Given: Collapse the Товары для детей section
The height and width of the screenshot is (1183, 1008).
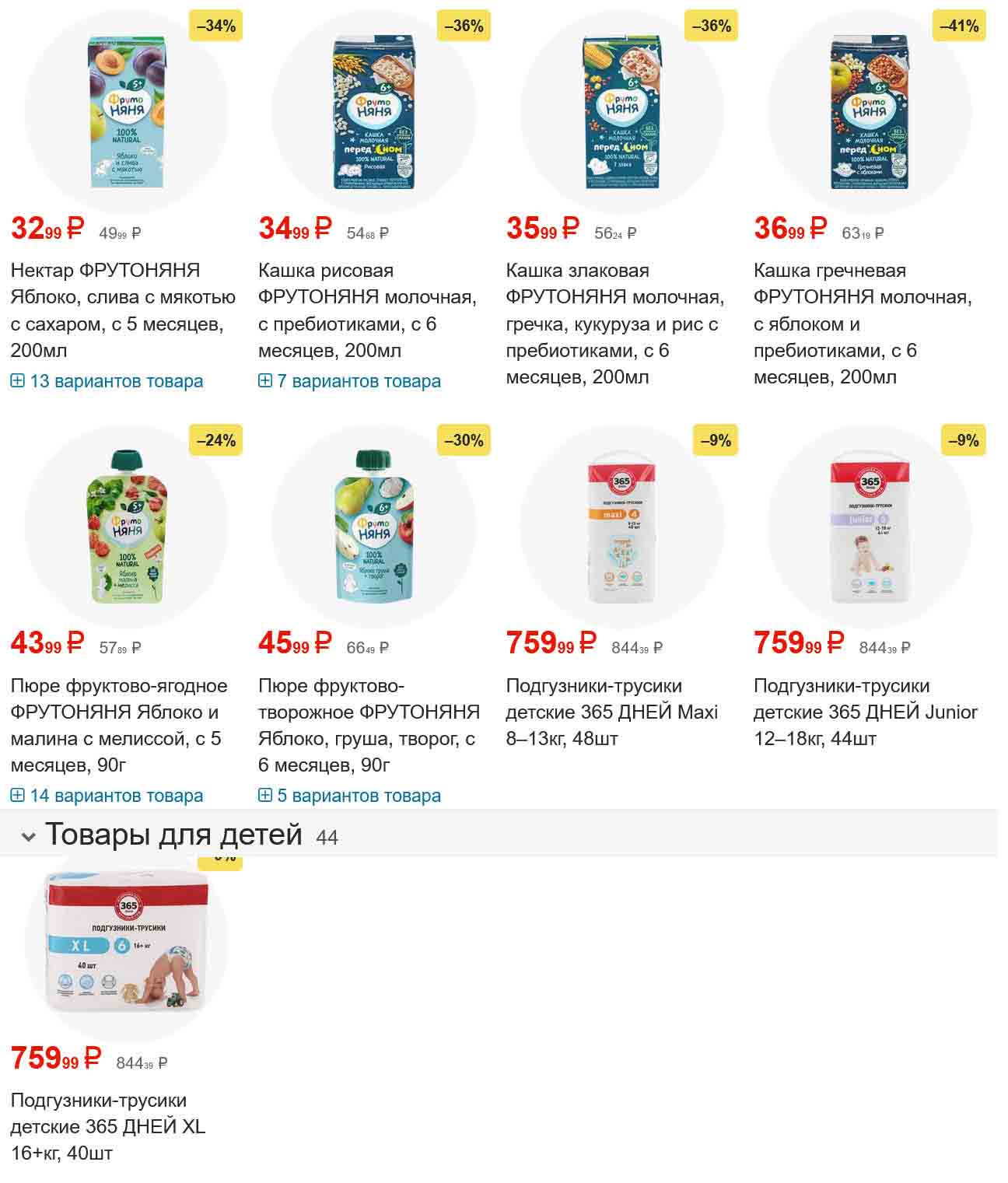Looking at the screenshot, I should tap(29, 836).
